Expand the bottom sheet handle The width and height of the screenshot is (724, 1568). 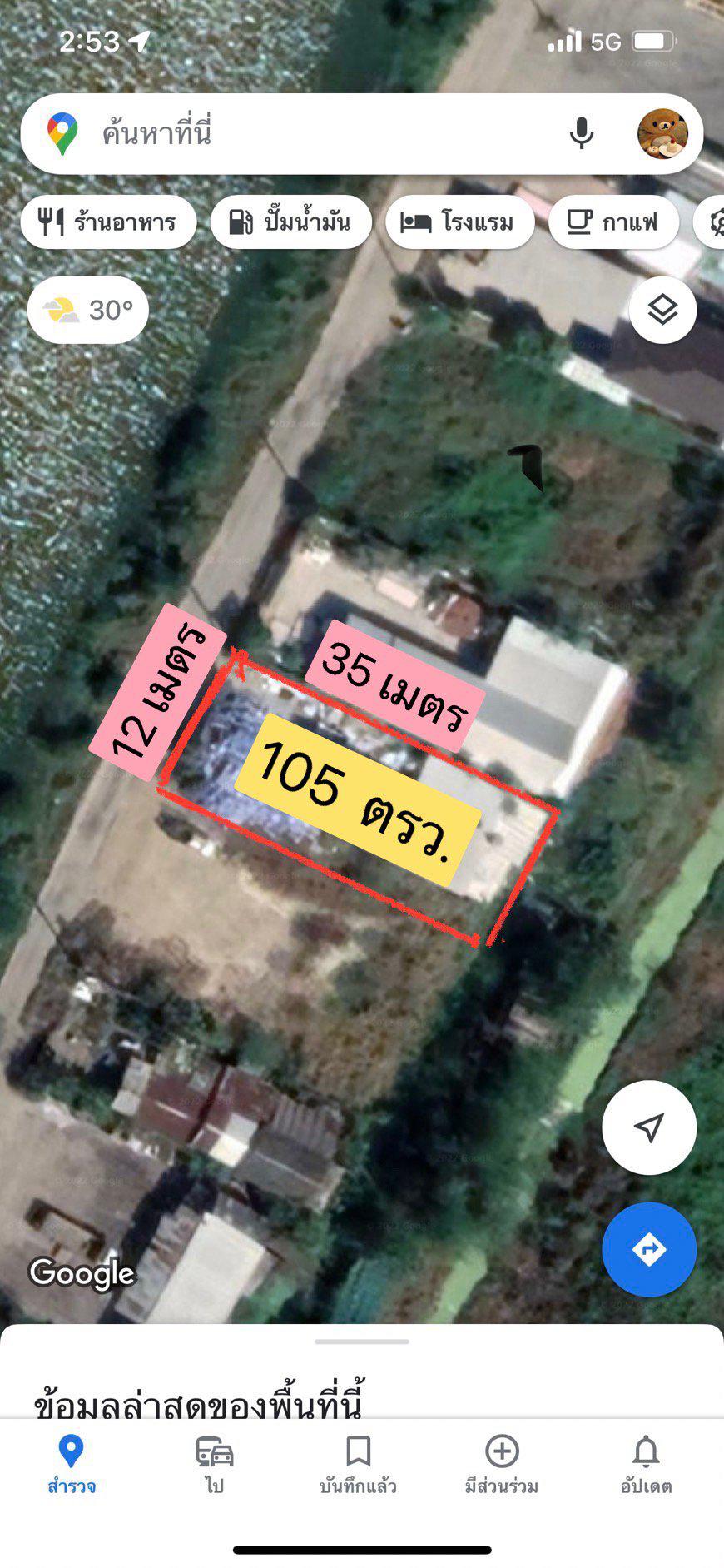tap(362, 1342)
